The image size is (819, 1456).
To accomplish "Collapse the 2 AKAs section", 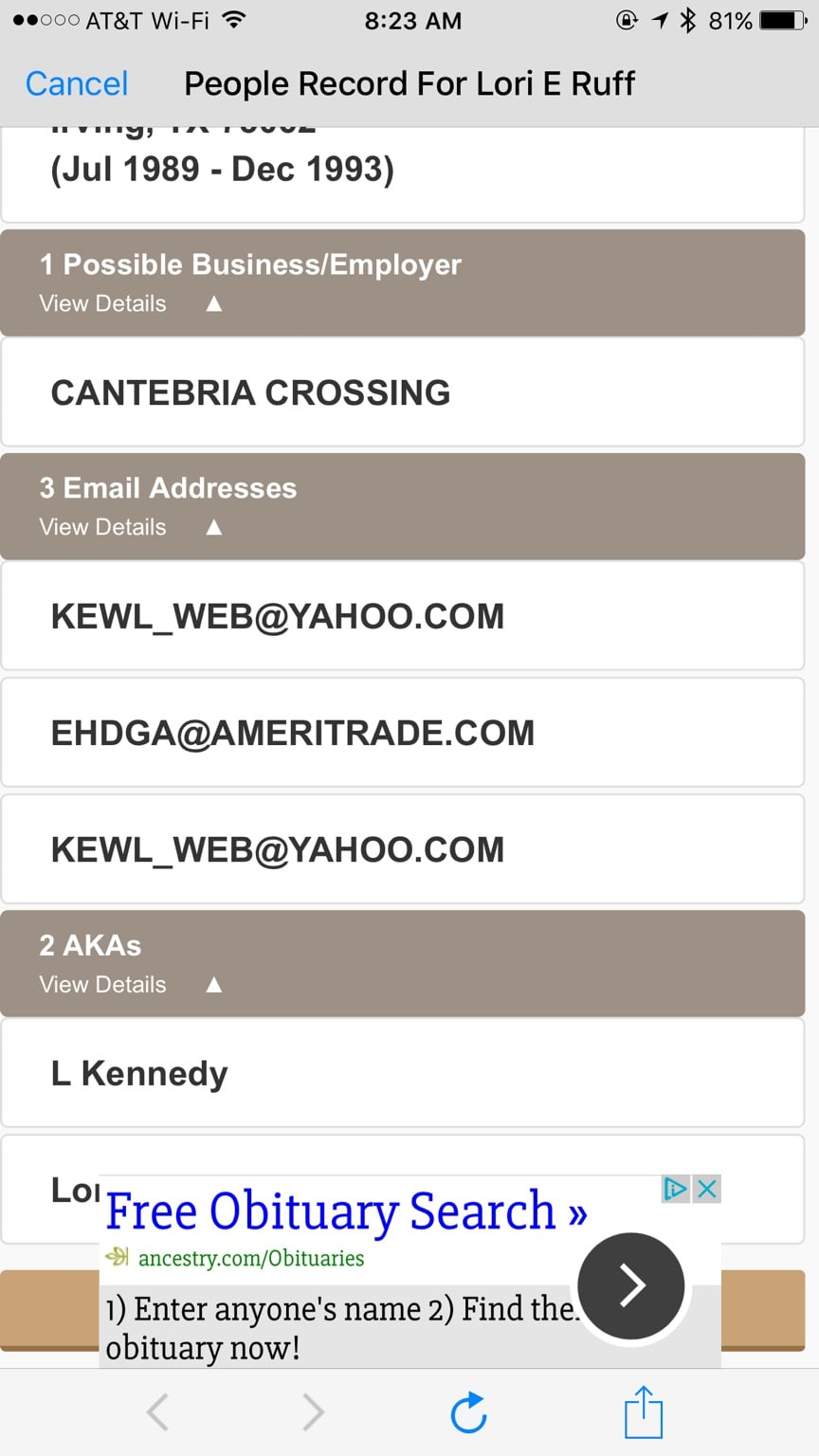I will (214, 985).
